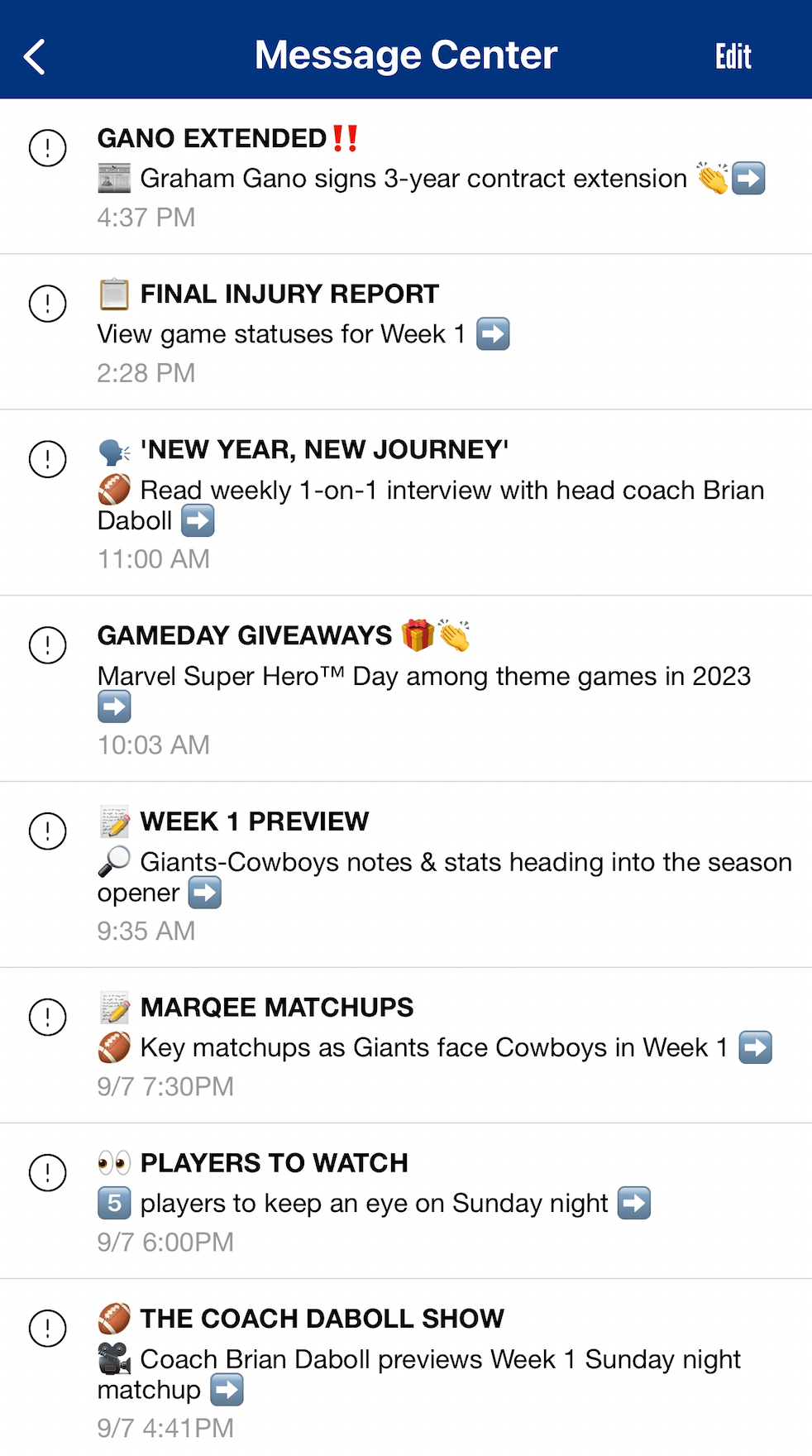The width and height of the screenshot is (812, 1456).
Task: Go back from Message Center
Action: pos(35,57)
